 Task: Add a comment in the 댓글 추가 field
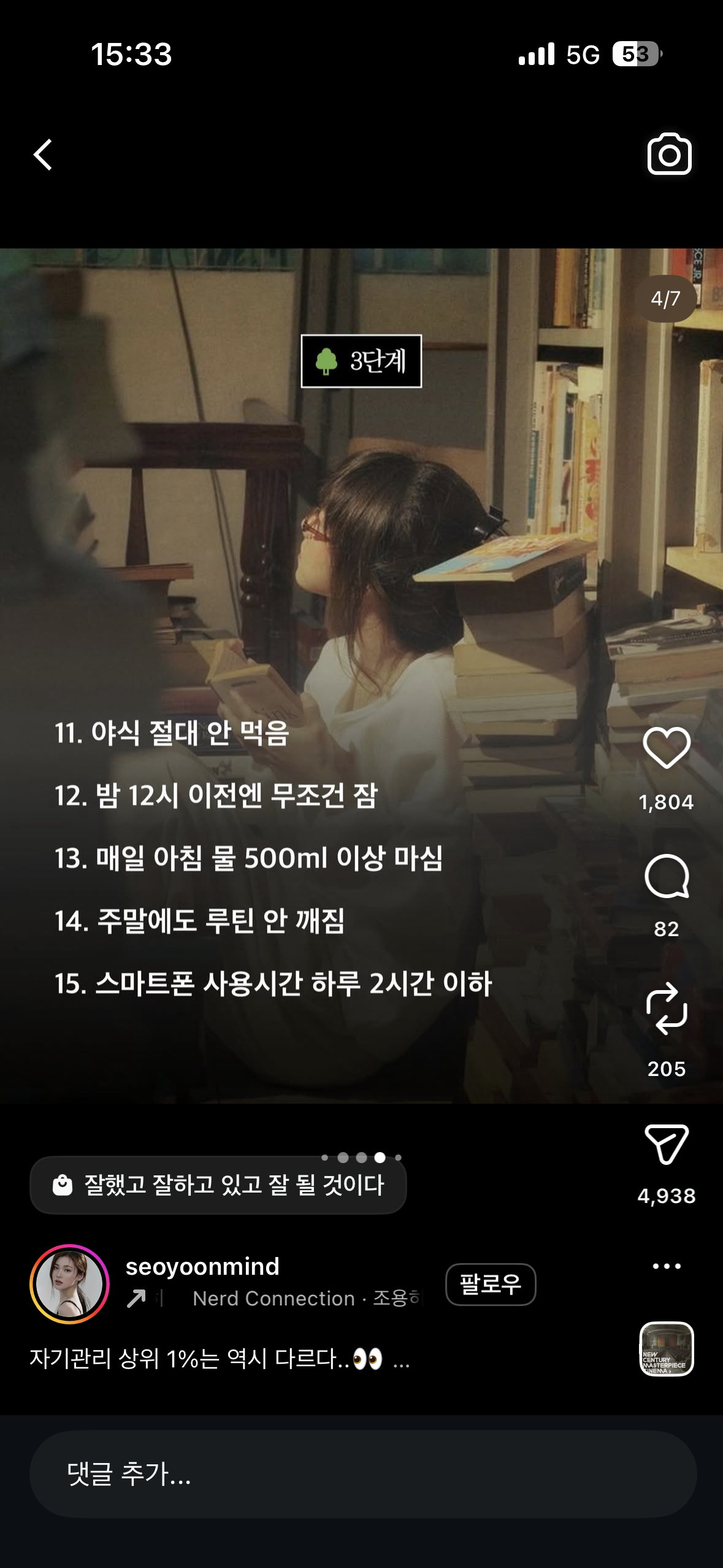[x=362, y=1474]
